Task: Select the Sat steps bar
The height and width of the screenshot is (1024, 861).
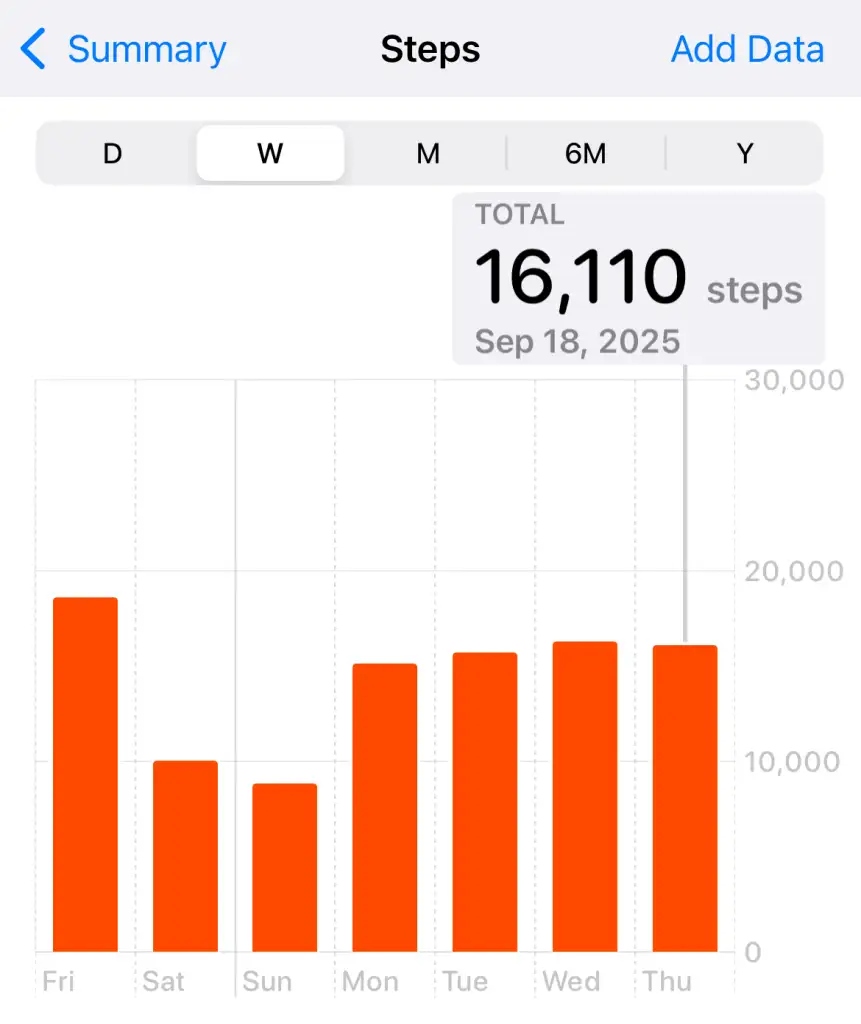Action: (185, 856)
